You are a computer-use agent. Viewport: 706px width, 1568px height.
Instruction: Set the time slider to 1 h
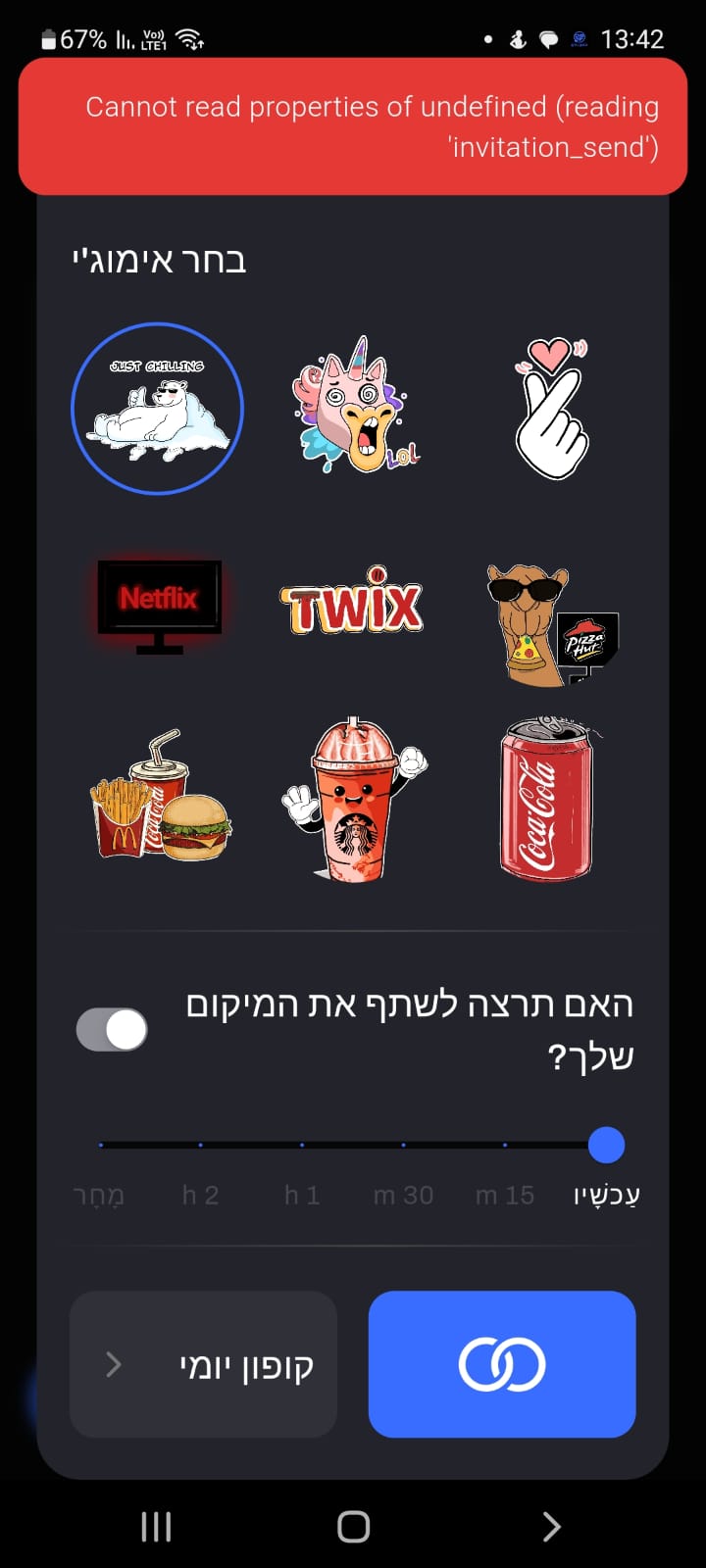point(302,1145)
